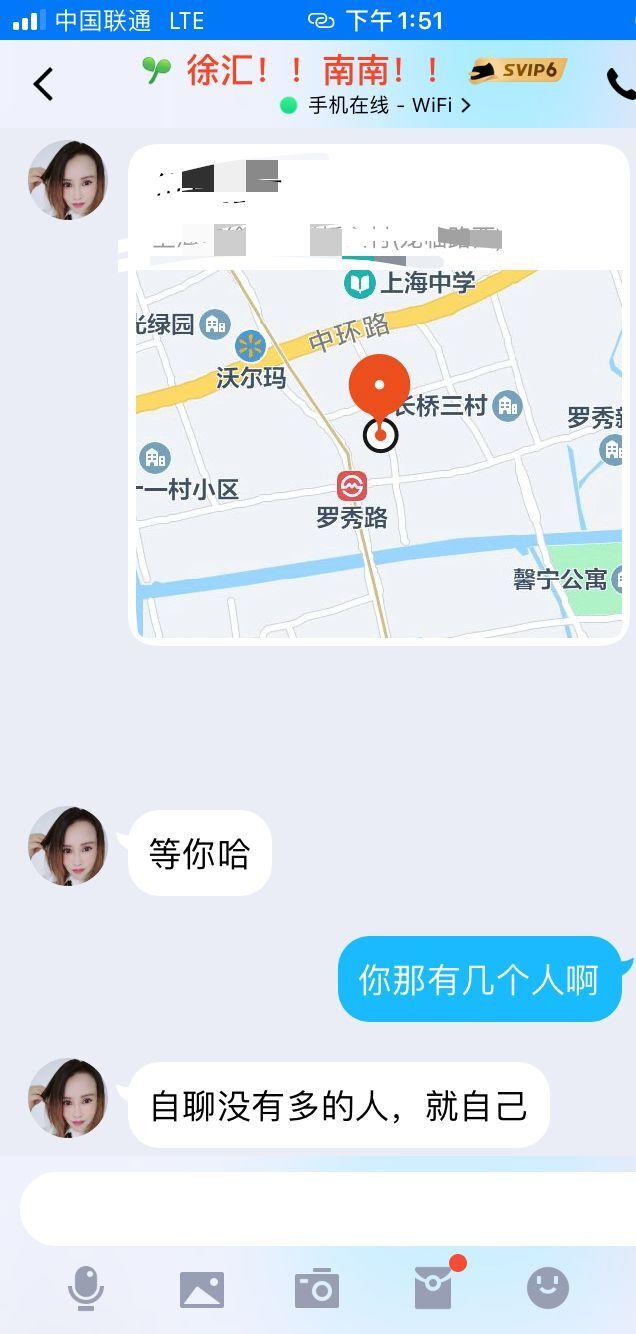Open the camera to take a photo
The height and width of the screenshot is (1334, 636).
pos(317,1289)
